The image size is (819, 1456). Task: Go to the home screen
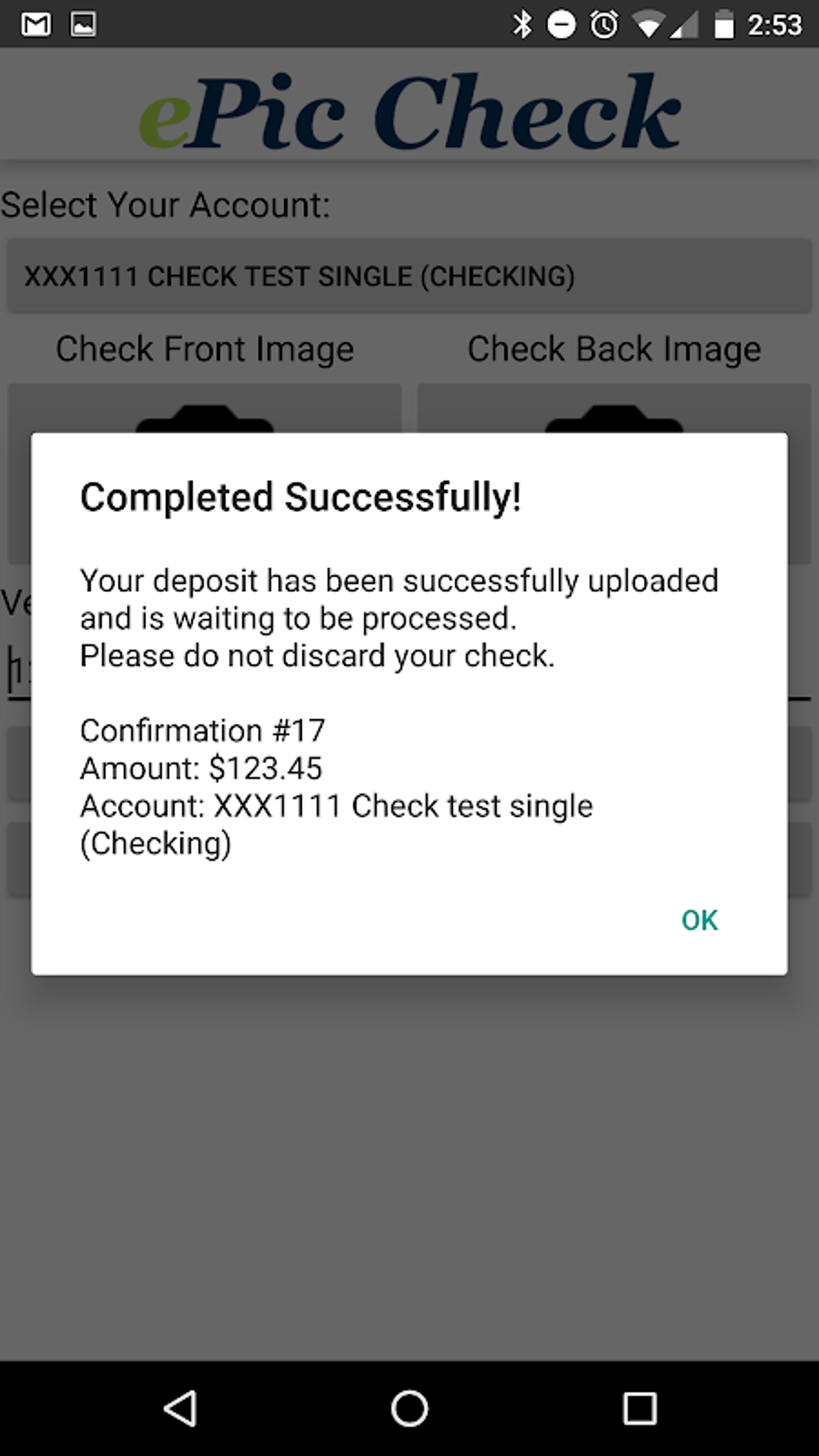click(x=409, y=1408)
